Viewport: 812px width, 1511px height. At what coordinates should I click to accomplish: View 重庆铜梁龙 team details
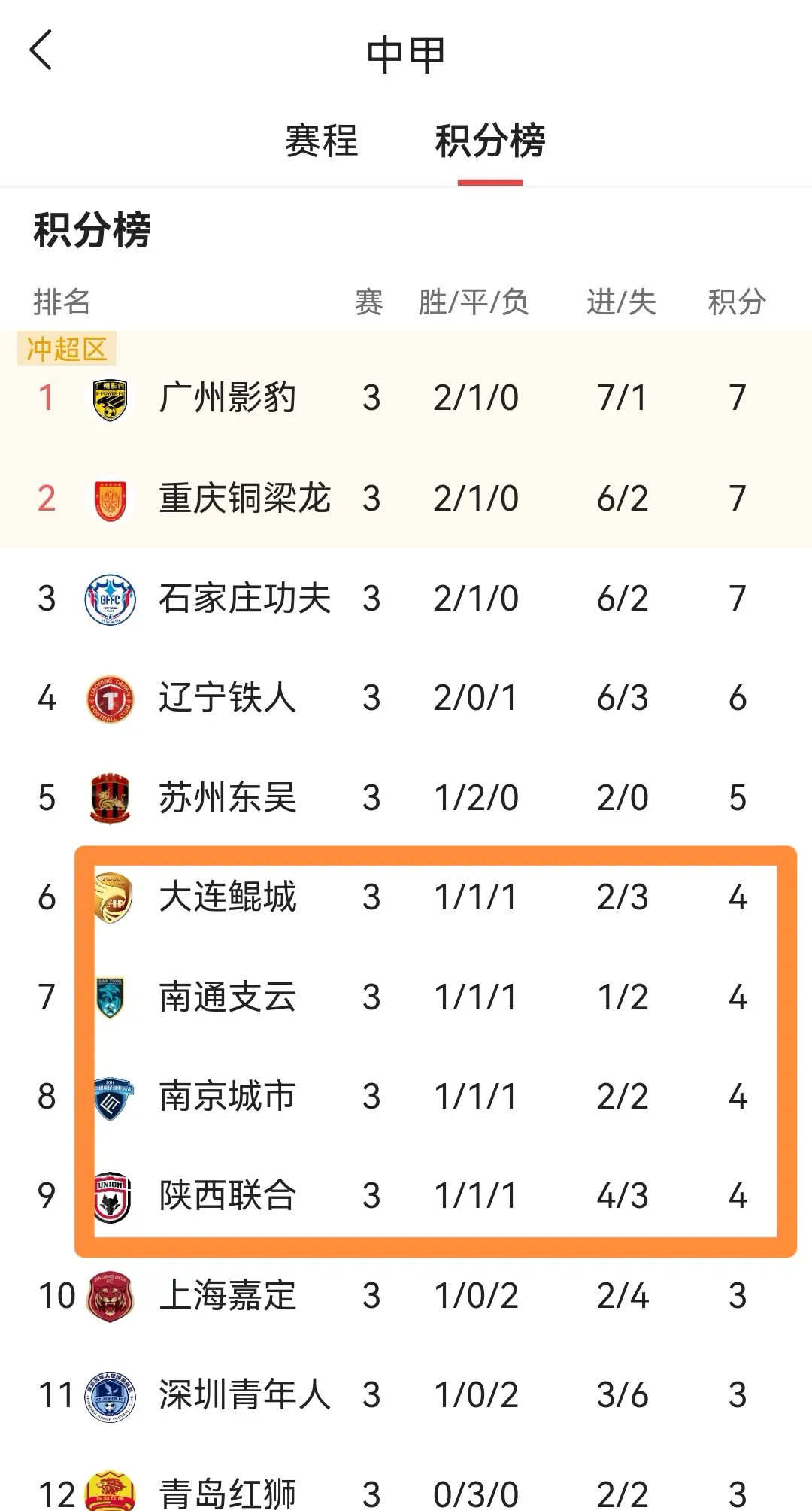click(244, 498)
